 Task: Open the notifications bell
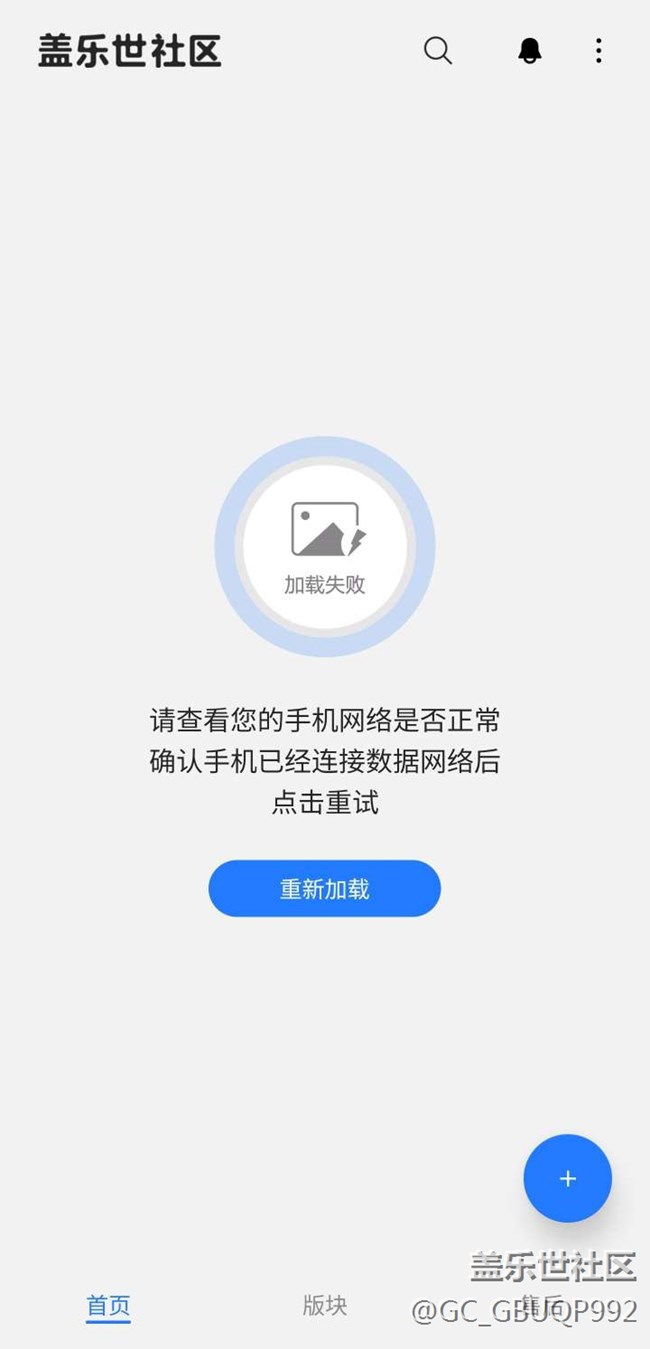pos(530,51)
